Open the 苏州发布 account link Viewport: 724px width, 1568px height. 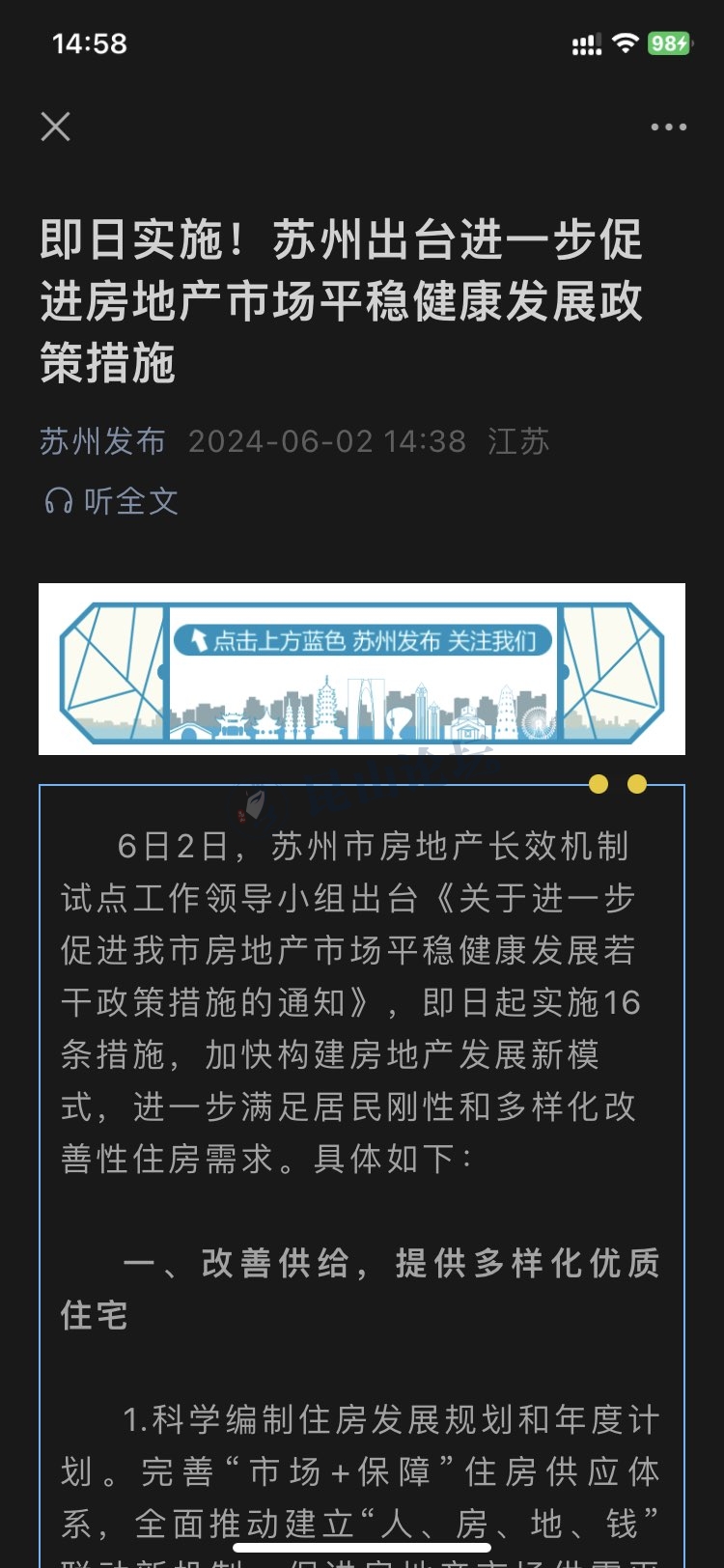tap(102, 441)
